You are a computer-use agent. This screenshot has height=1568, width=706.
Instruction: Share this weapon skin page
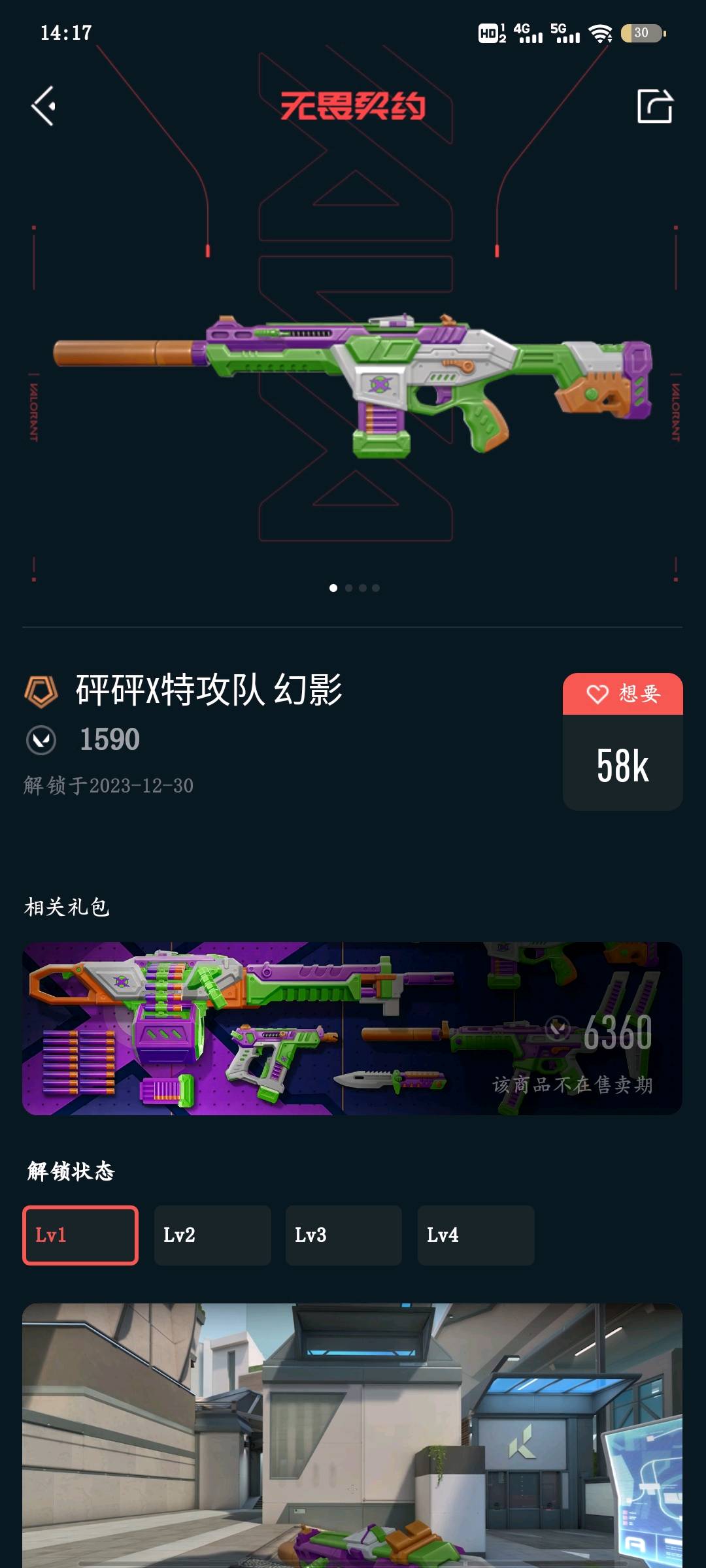click(655, 106)
